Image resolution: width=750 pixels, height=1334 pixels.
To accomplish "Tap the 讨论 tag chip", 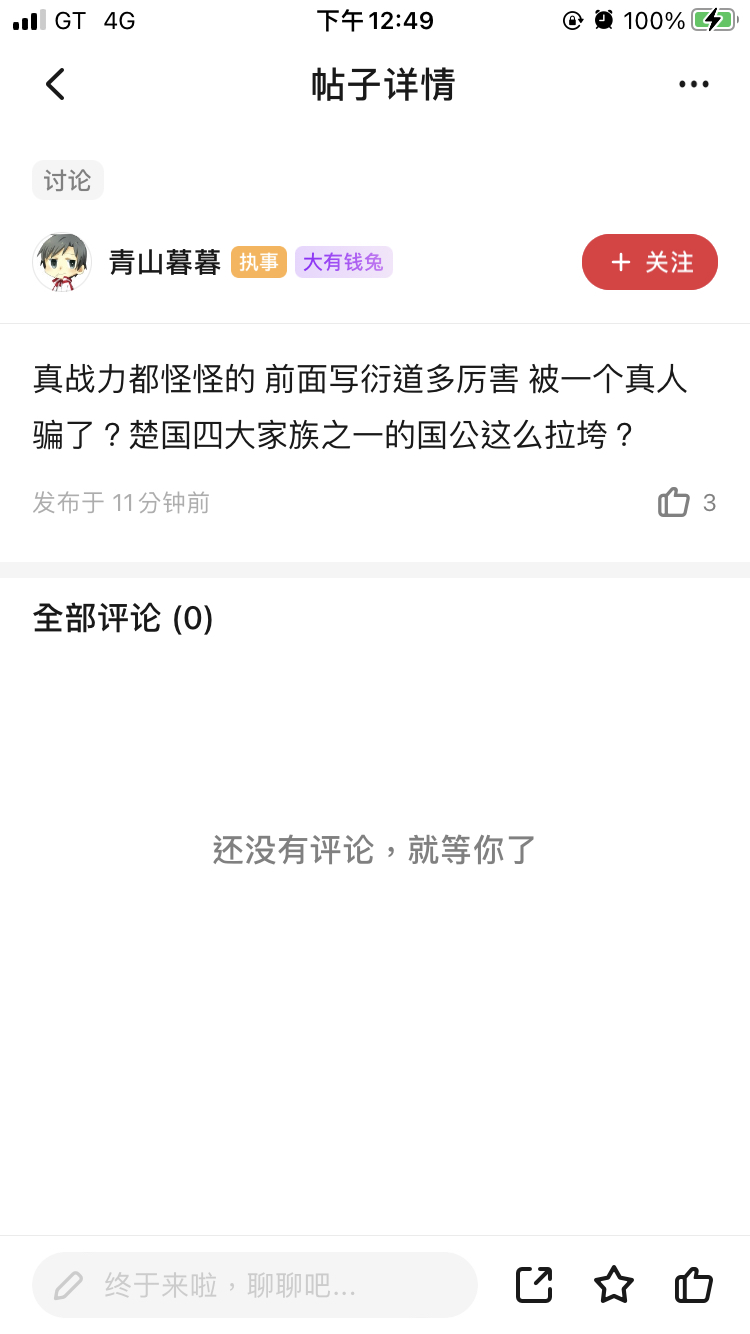I will coord(68,181).
